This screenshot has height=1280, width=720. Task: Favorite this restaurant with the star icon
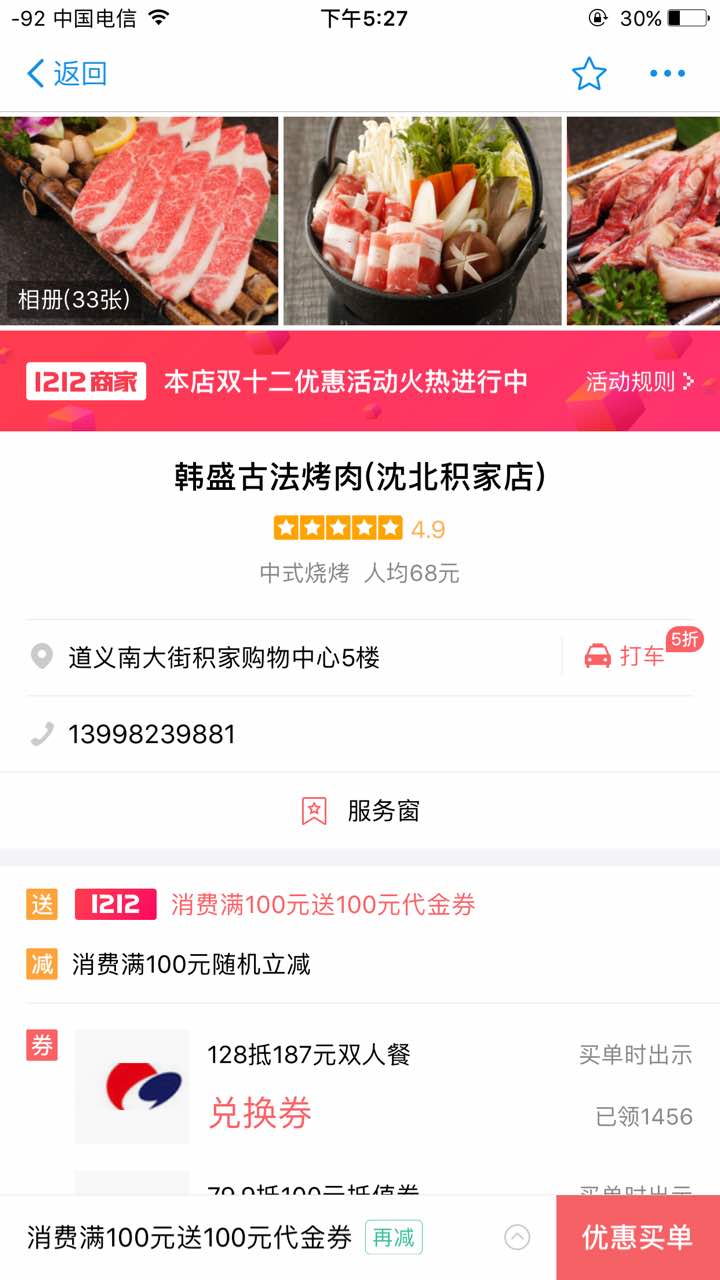tap(589, 73)
